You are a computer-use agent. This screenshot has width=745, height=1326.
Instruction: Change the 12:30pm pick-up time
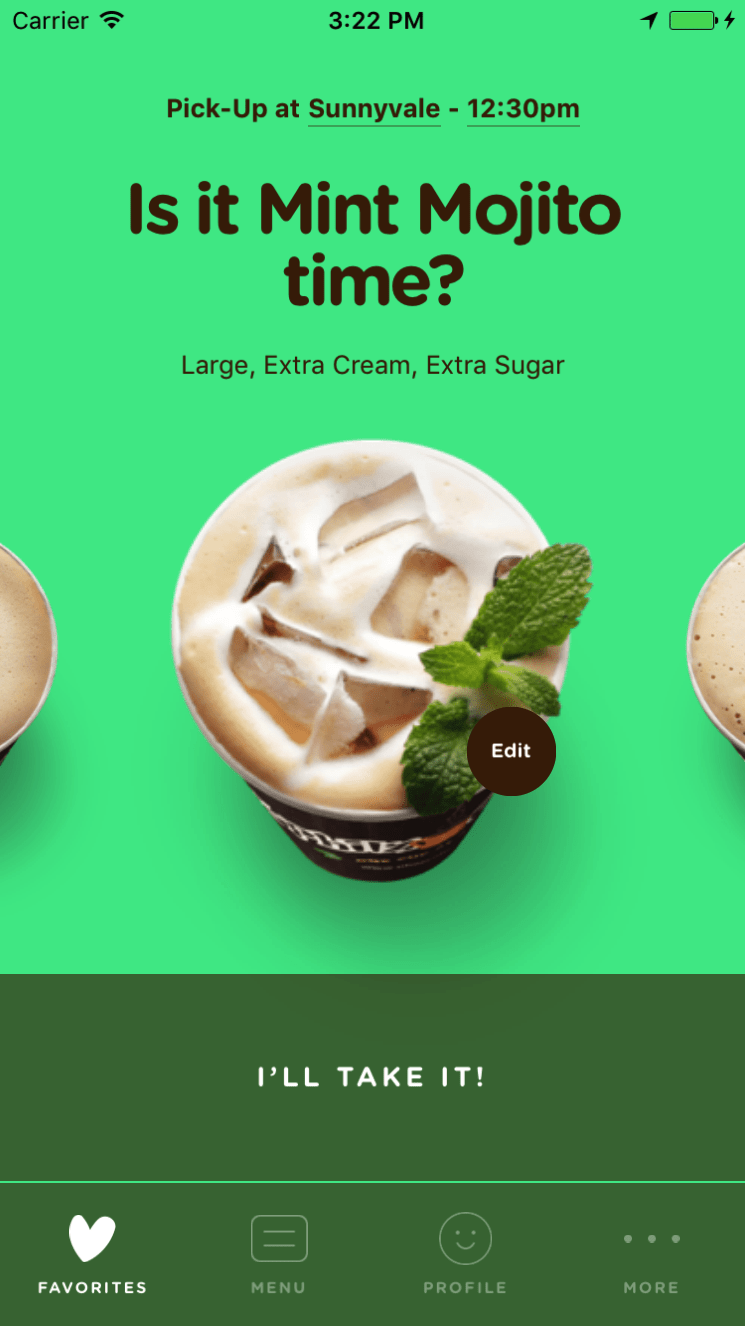click(x=523, y=109)
